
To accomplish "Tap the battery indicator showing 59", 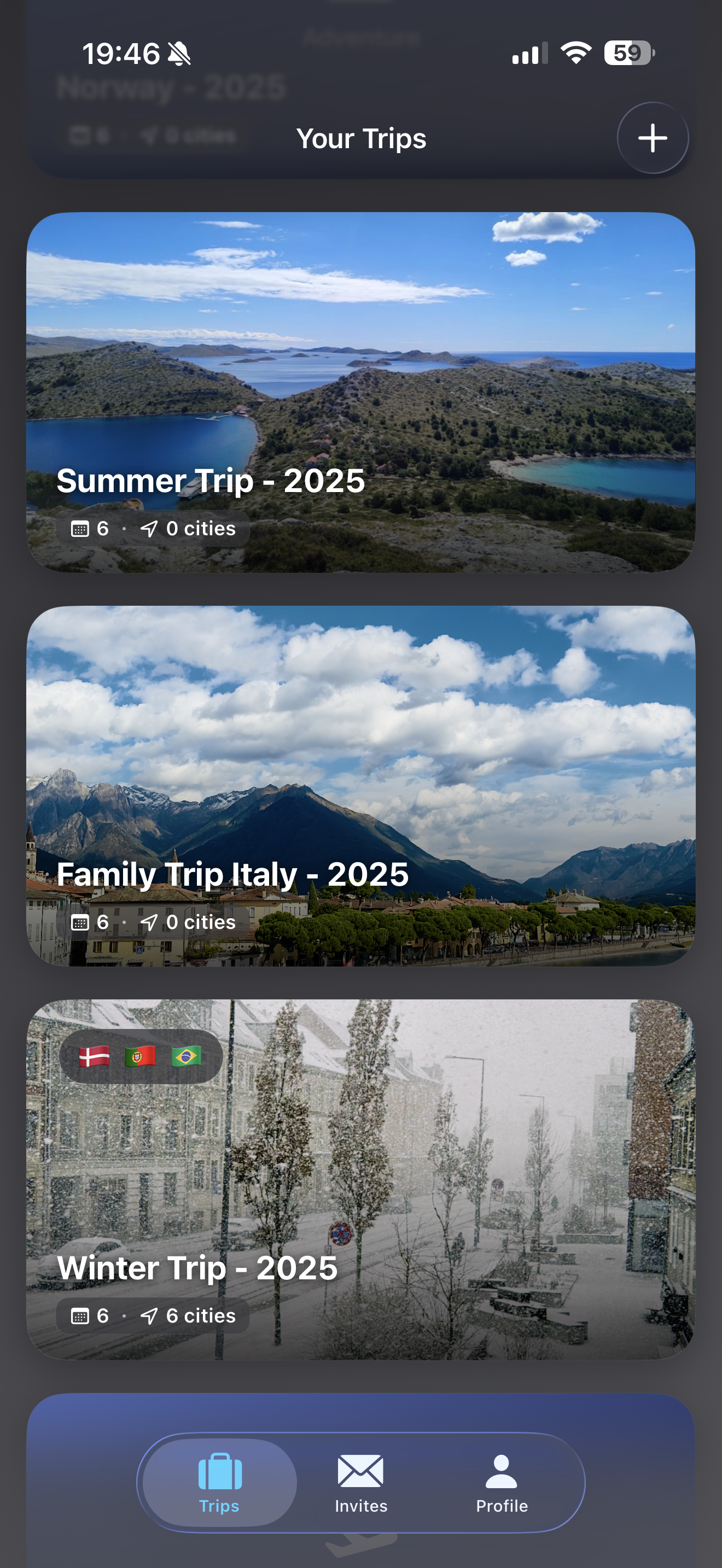I will 627,54.
